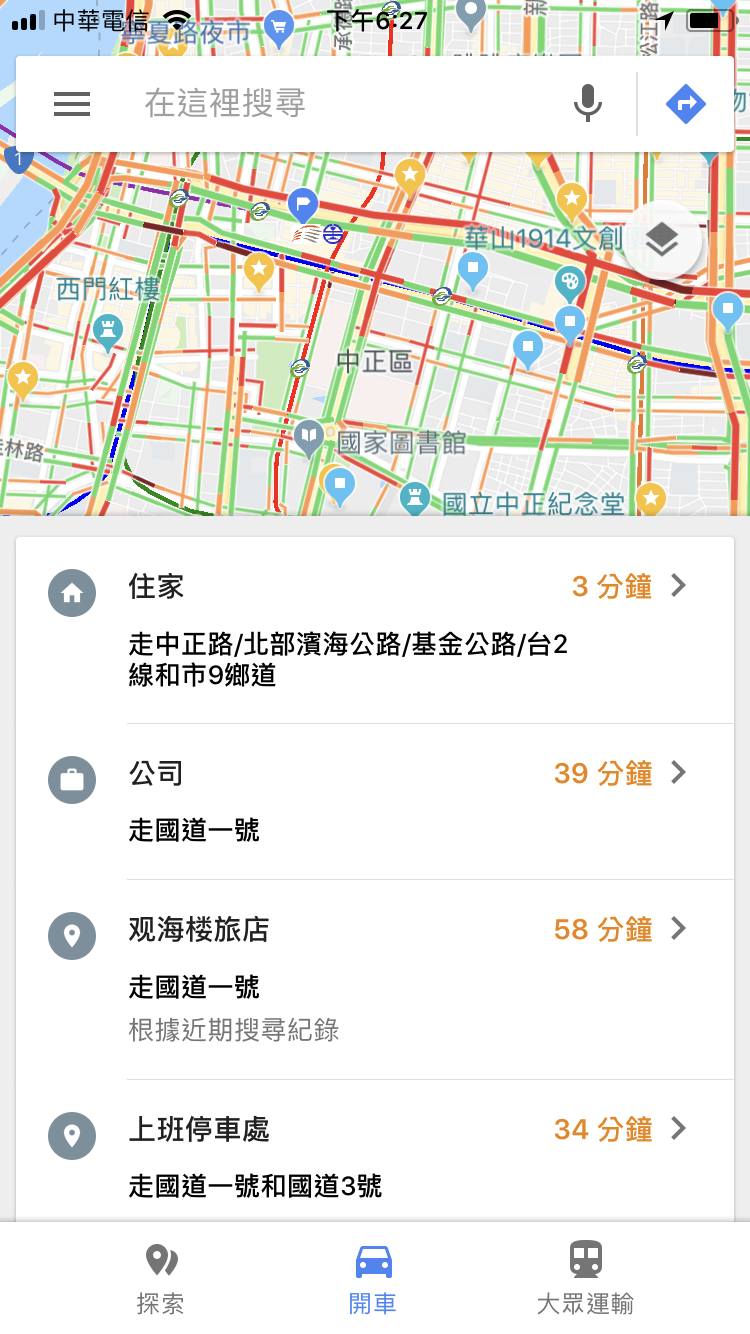
Task: Select the 观海楼旅店 destination
Action: click(x=375, y=979)
